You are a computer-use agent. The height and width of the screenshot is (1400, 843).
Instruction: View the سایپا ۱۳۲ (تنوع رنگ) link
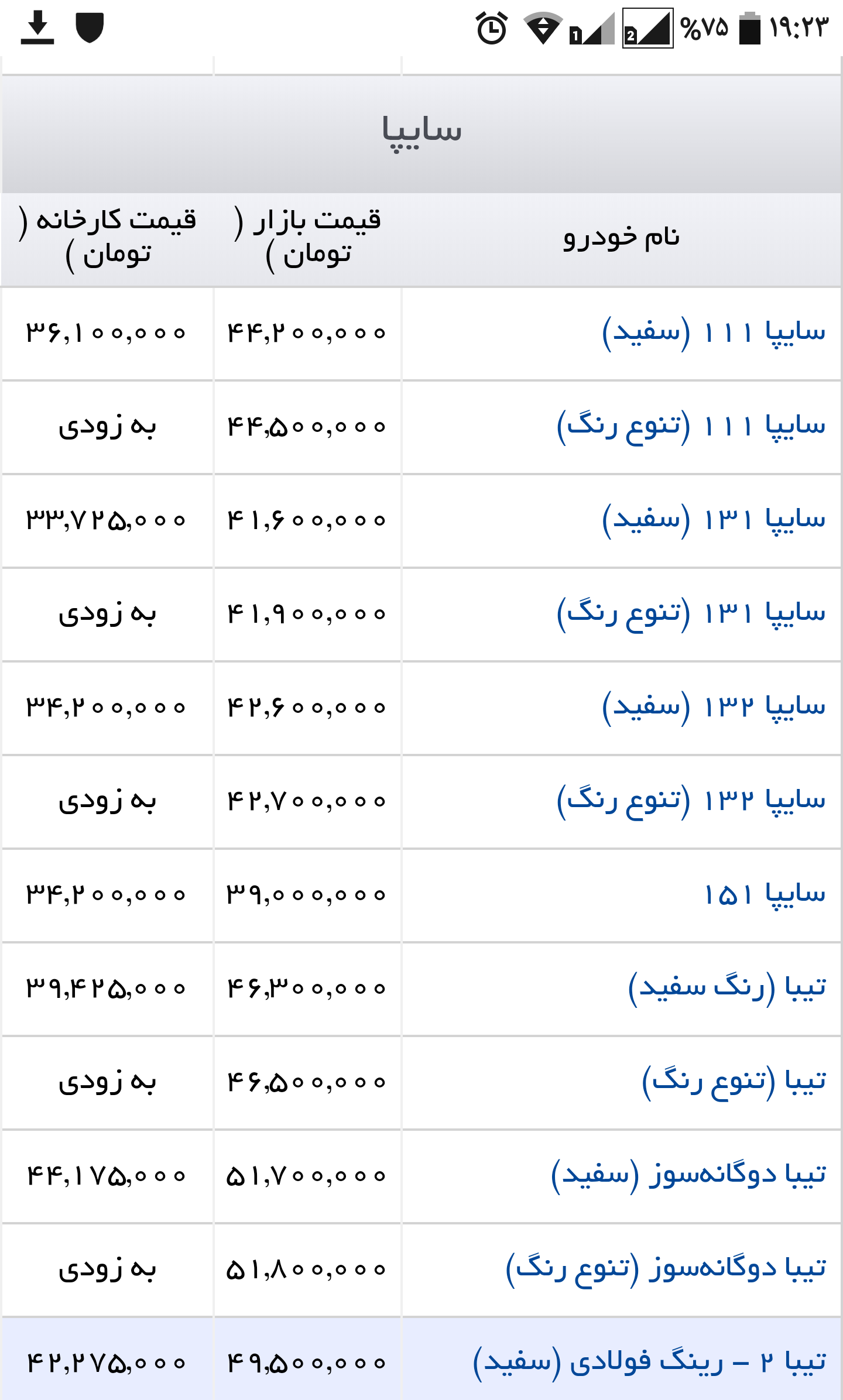click(x=691, y=801)
